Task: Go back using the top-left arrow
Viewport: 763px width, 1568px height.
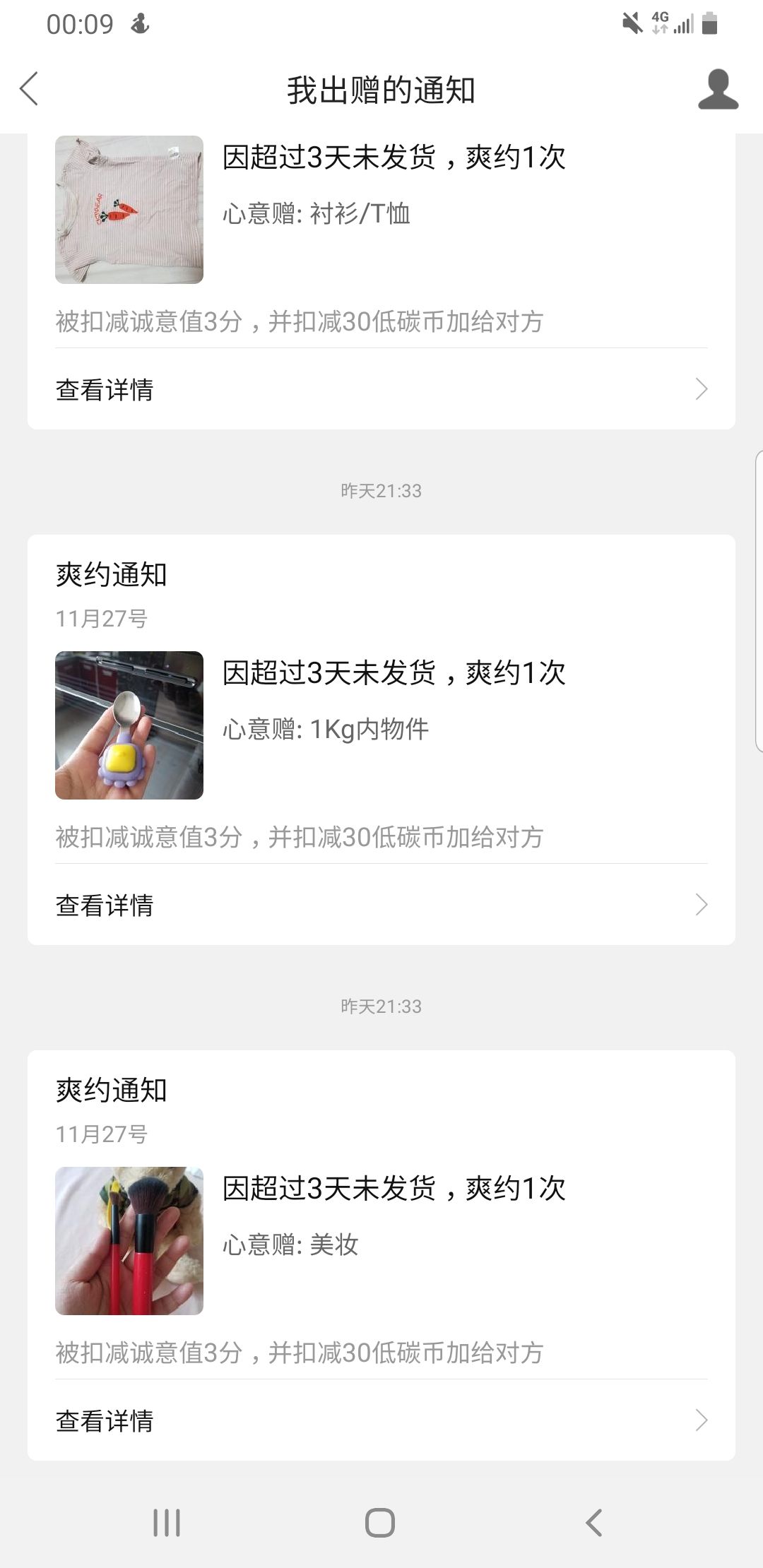Action: (x=29, y=89)
